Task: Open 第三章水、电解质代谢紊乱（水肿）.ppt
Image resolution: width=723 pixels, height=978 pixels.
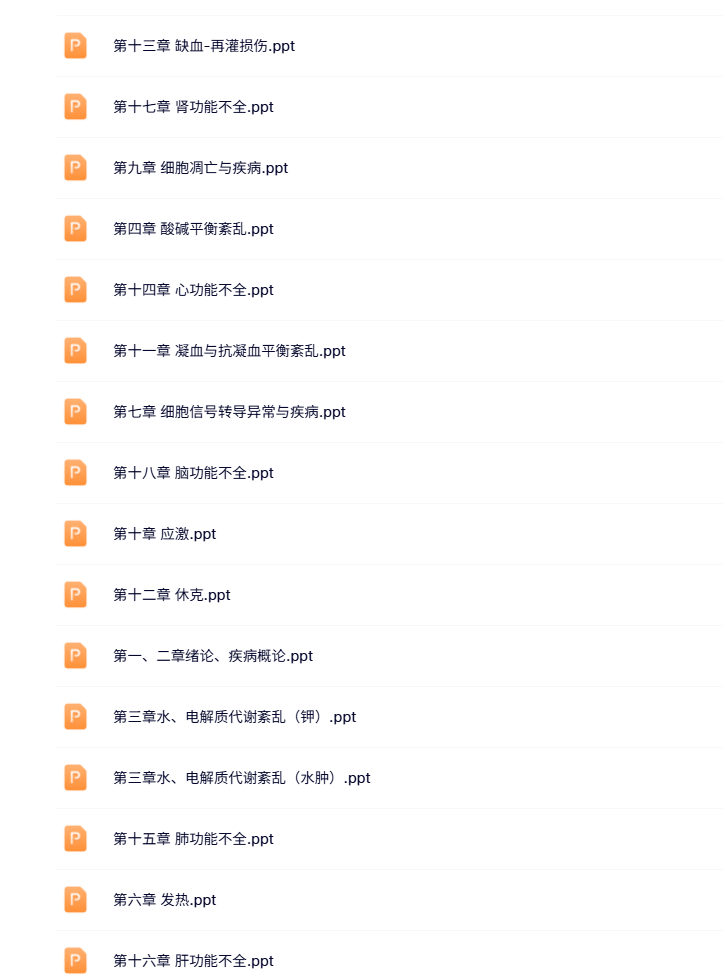Action: pyautogui.click(x=241, y=778)
